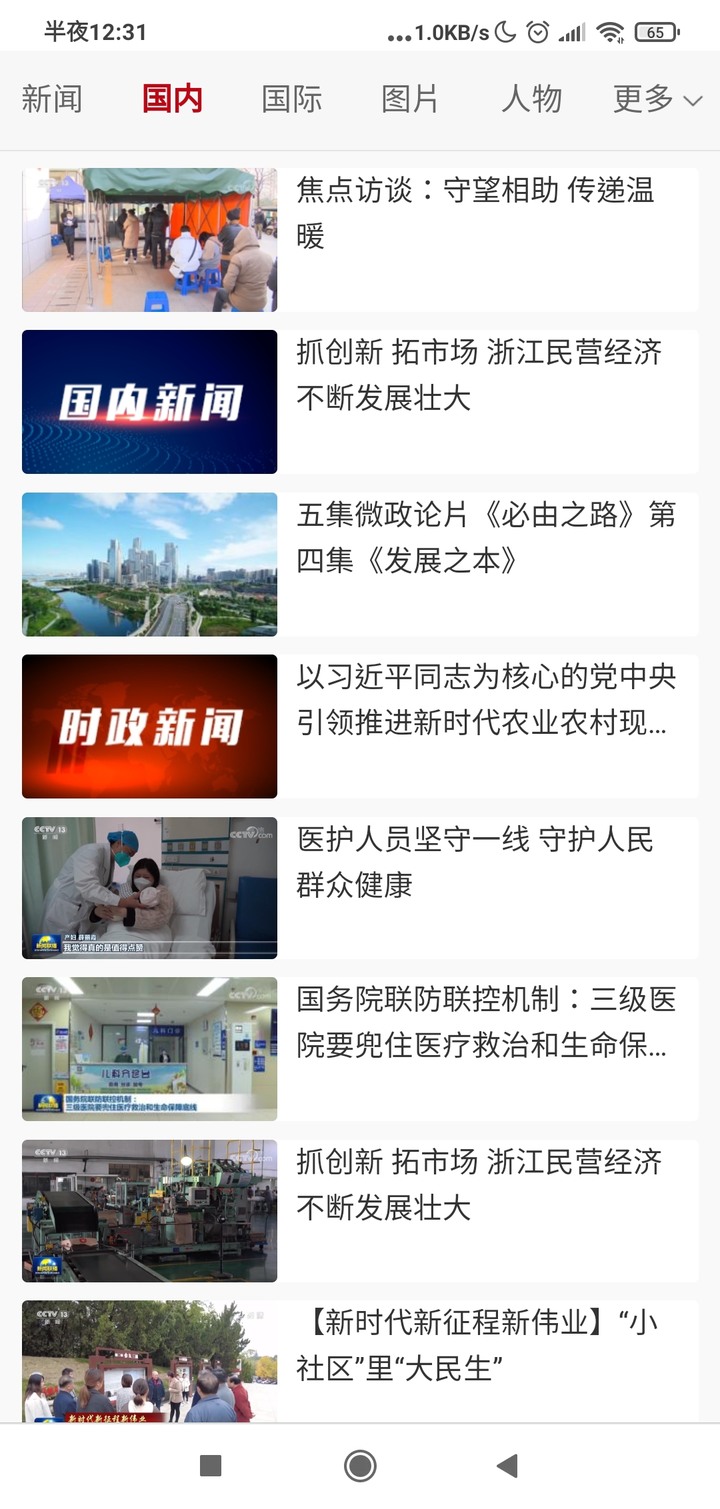Select the 国内 tab
The width and height of the screenshot is (720, 1509).
pyautogui.click(x=172, y=99)
